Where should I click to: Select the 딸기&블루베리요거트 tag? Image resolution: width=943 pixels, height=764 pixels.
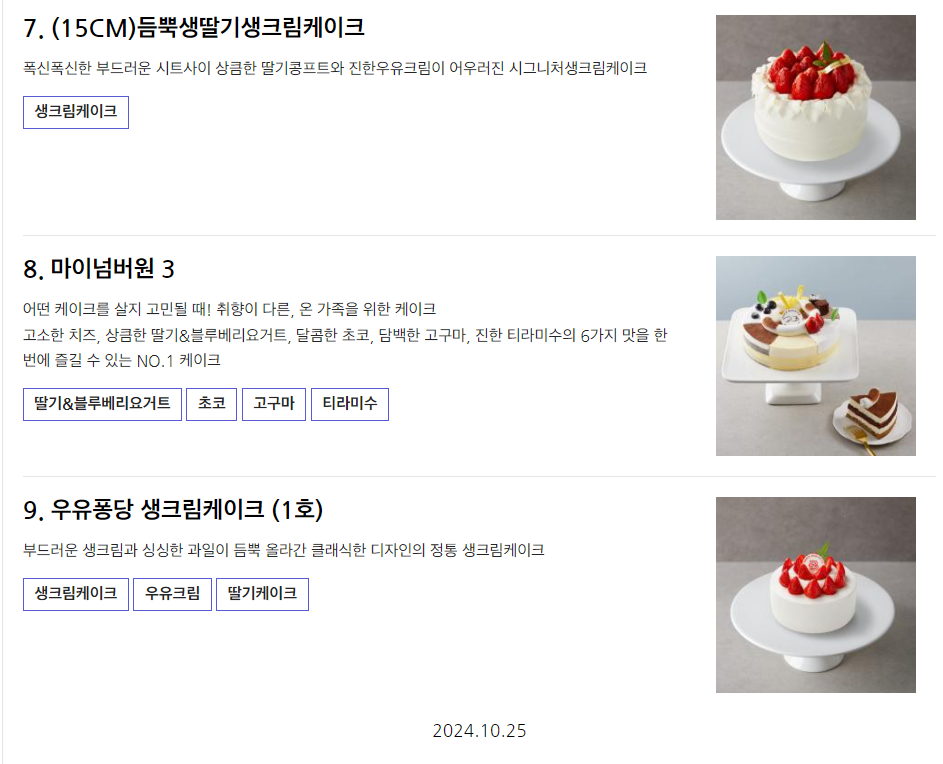(102, 404)
